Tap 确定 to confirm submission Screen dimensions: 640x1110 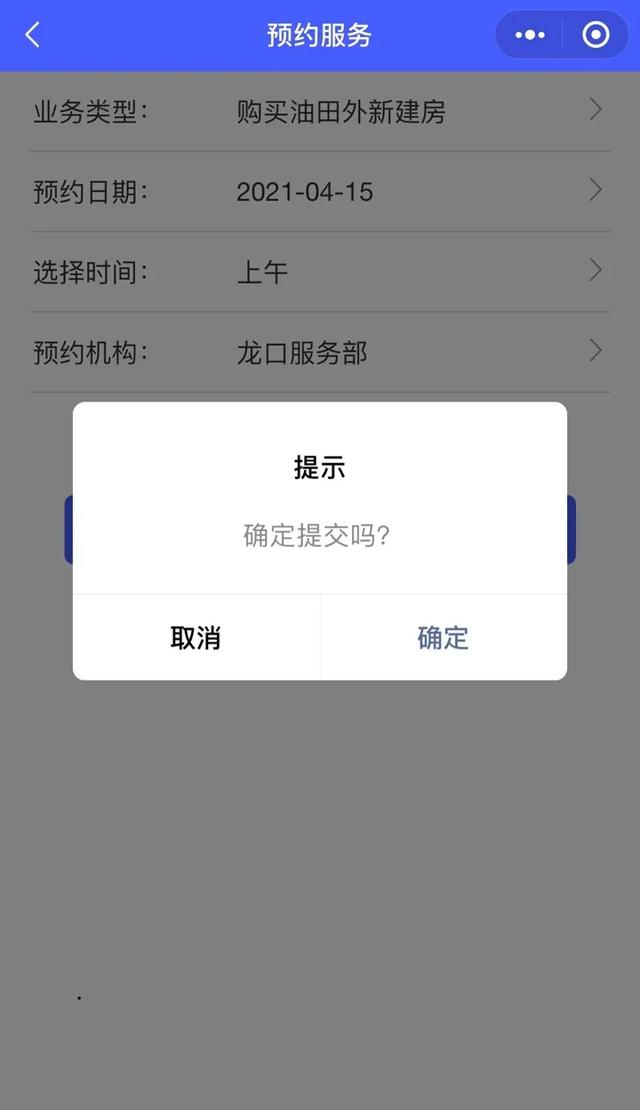pos(443,638)
